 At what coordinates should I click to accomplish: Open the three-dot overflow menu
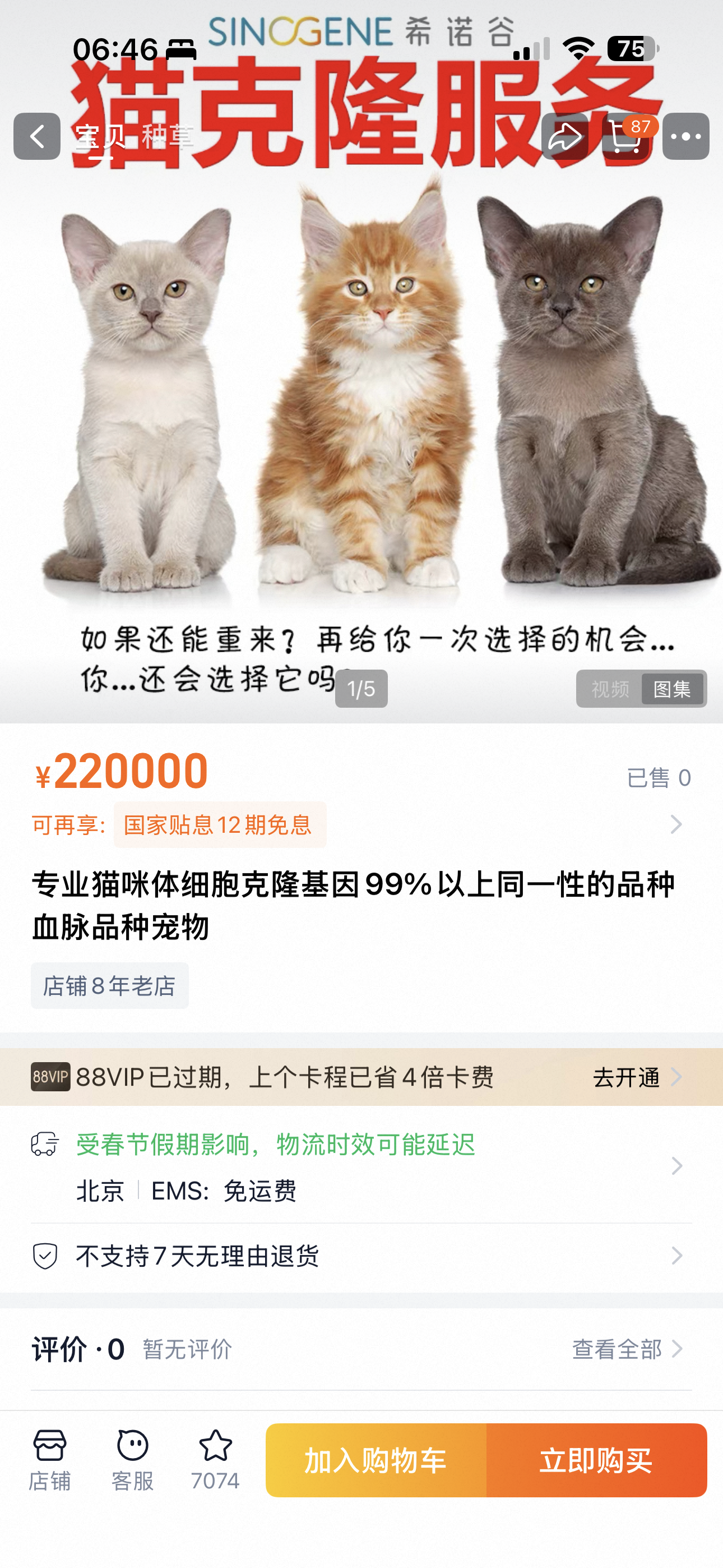[685, 136]
